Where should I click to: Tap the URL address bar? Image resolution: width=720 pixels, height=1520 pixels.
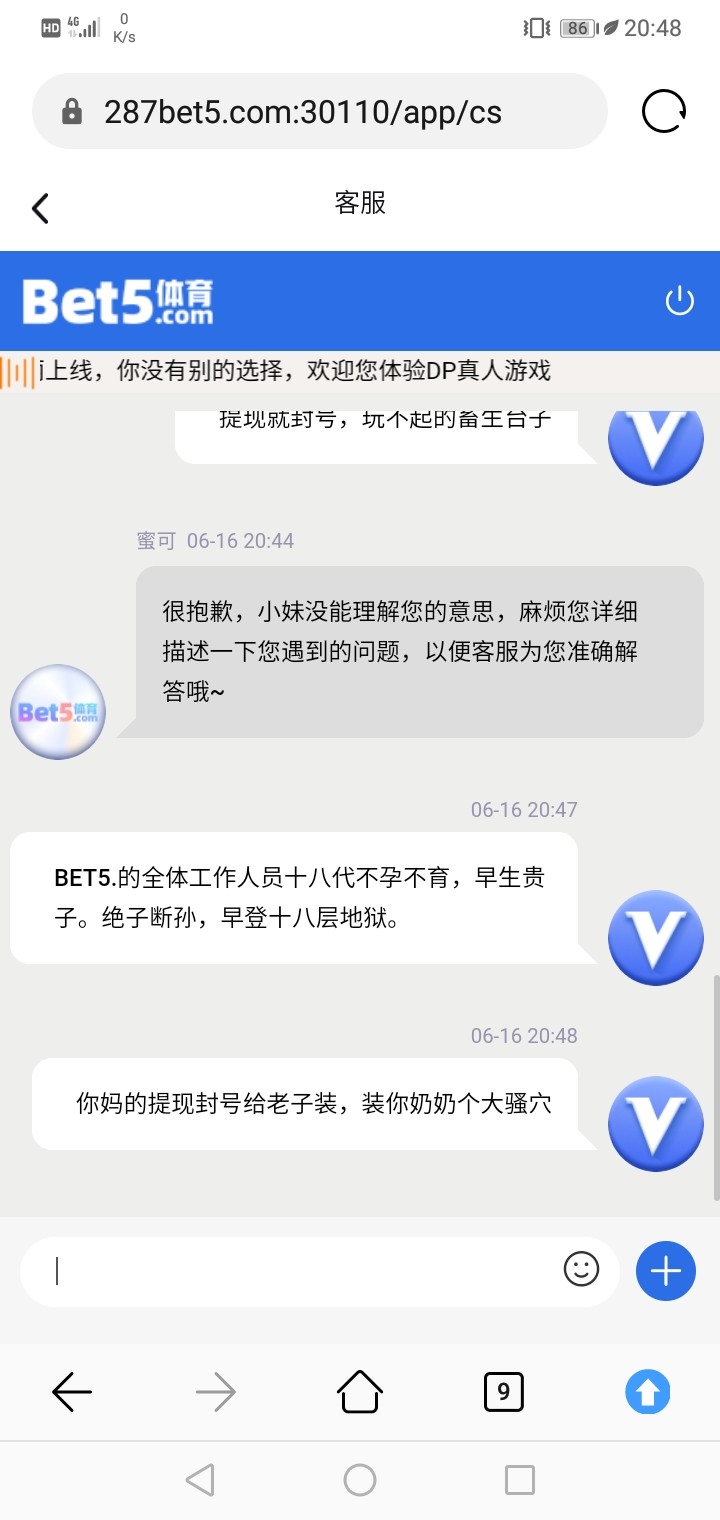pos(320,111)
